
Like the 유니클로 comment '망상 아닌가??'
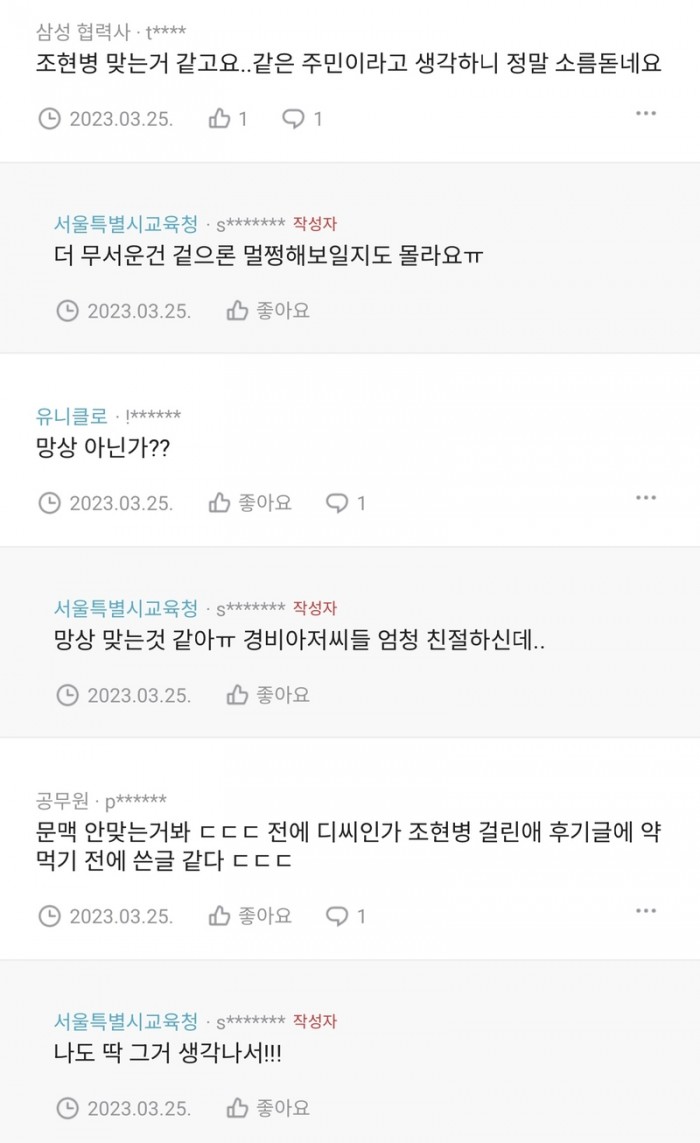coord(249,503)
